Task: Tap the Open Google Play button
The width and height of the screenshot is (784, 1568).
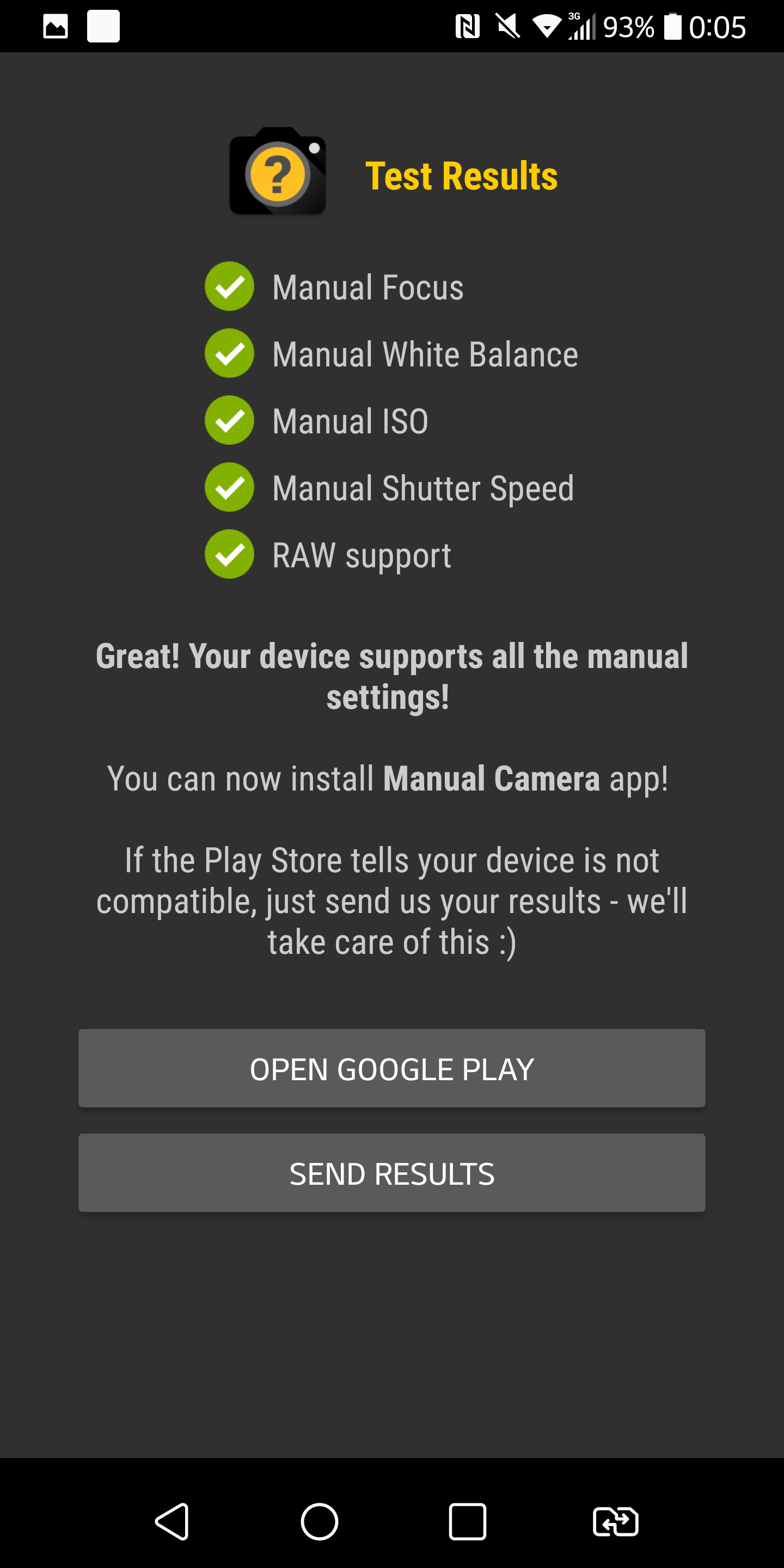Action: pos(391,1068)
